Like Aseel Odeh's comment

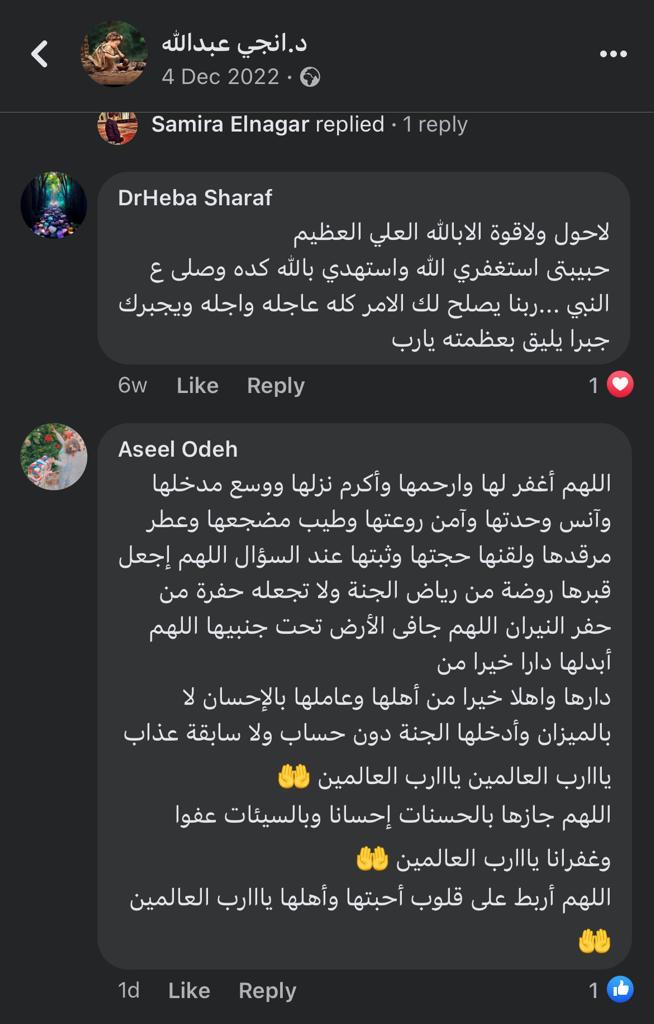click(189, 990)
